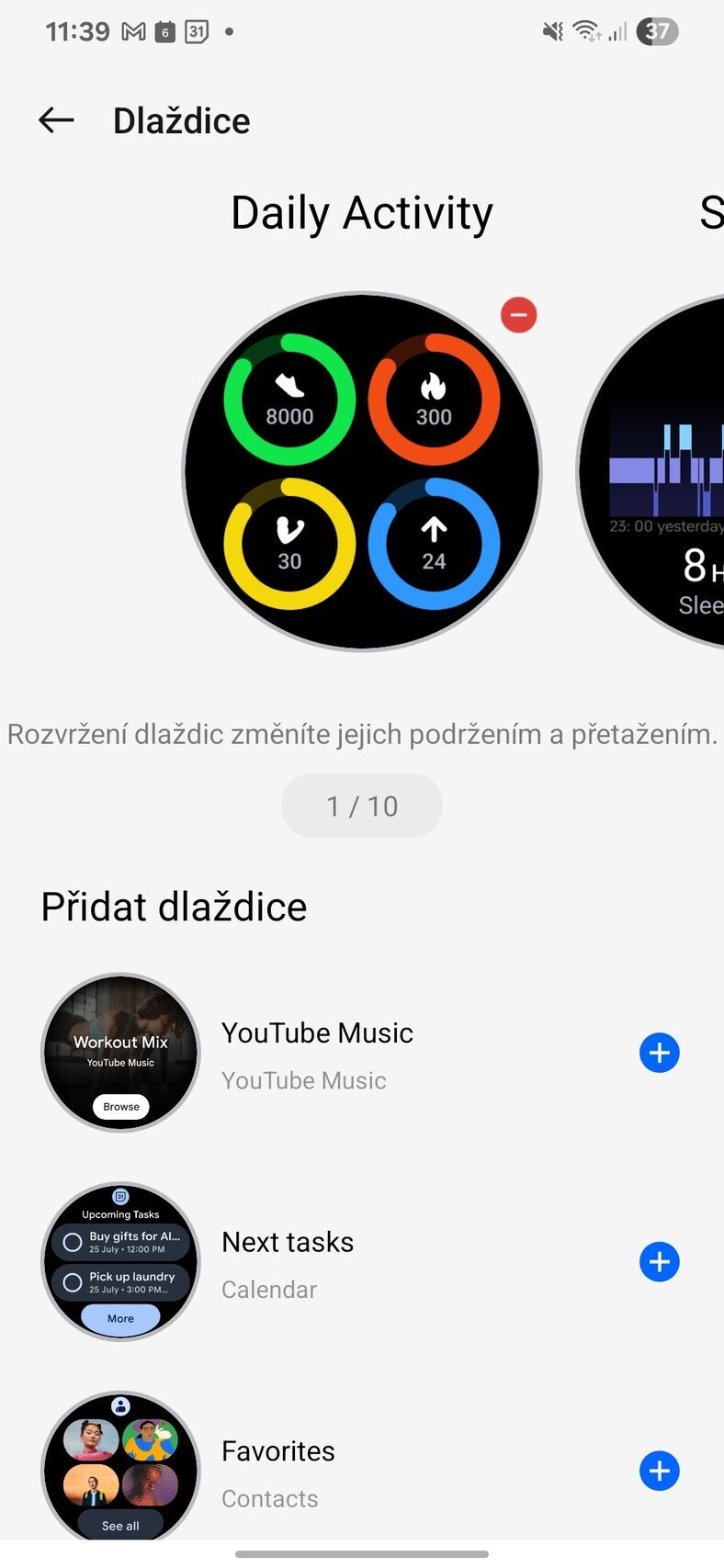This screenshot has width=724, height=1568.
Task: Tap the 1 / 10 page indicator pill
Action: (362, 806)
